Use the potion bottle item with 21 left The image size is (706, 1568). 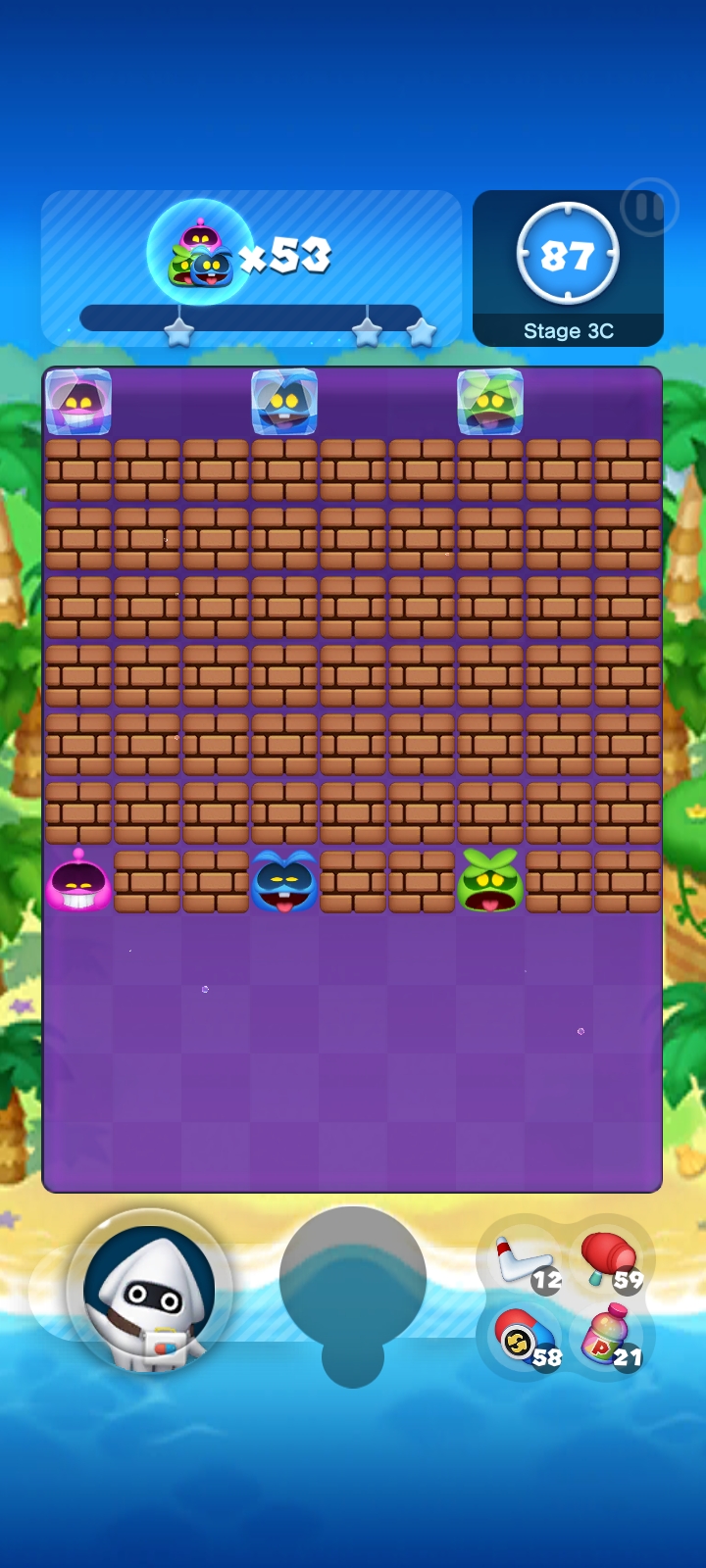click(611, 1337)
